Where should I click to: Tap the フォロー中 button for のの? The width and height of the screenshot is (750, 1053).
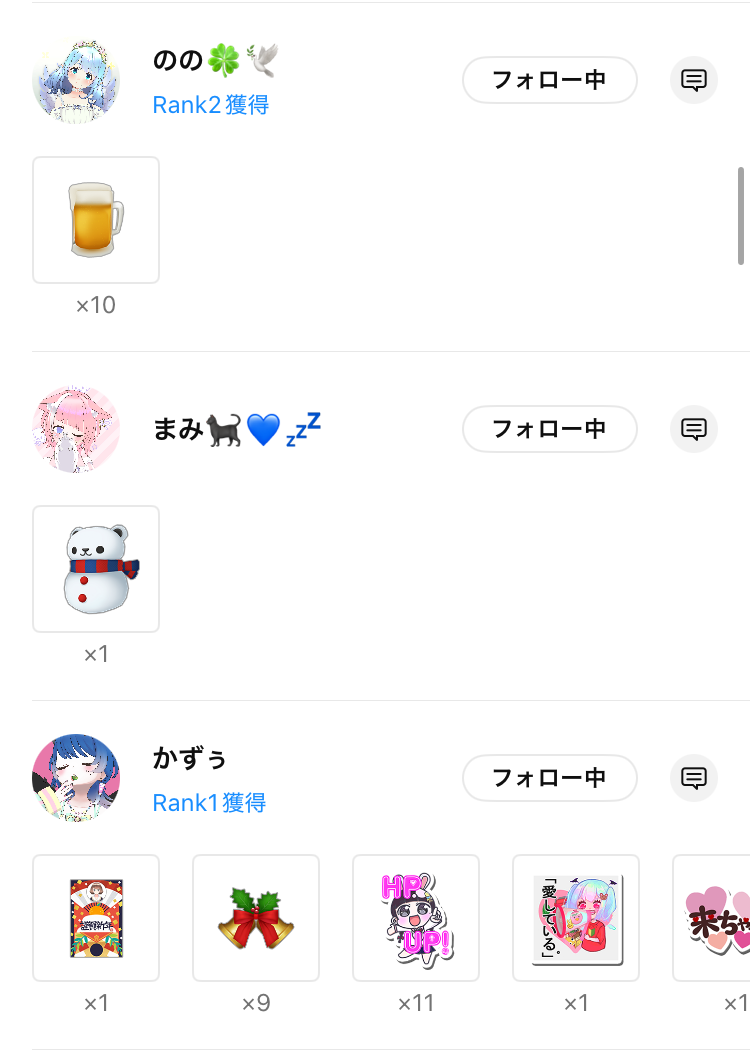point(549,80)
